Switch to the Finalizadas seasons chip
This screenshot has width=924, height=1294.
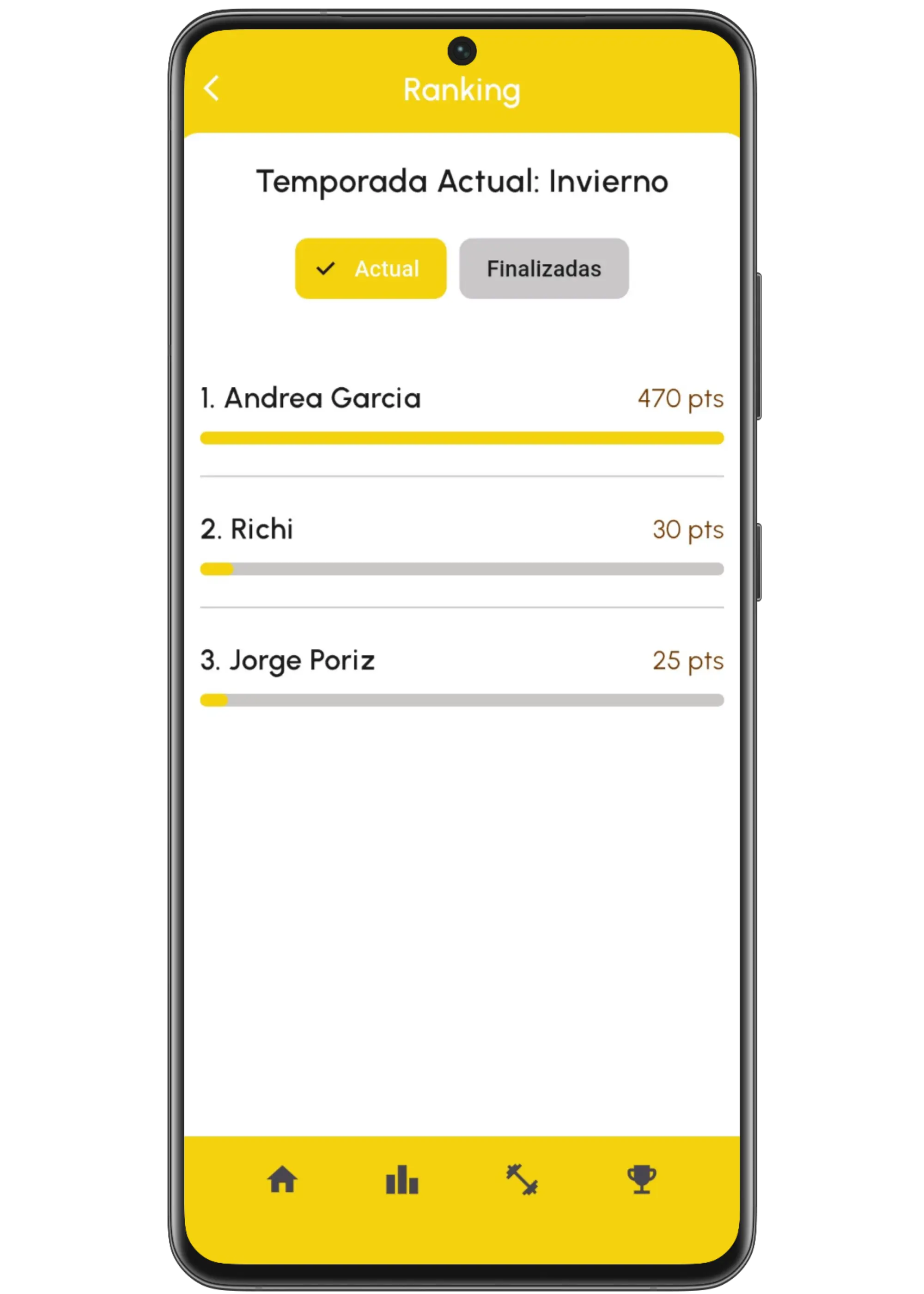click(543, 269)
